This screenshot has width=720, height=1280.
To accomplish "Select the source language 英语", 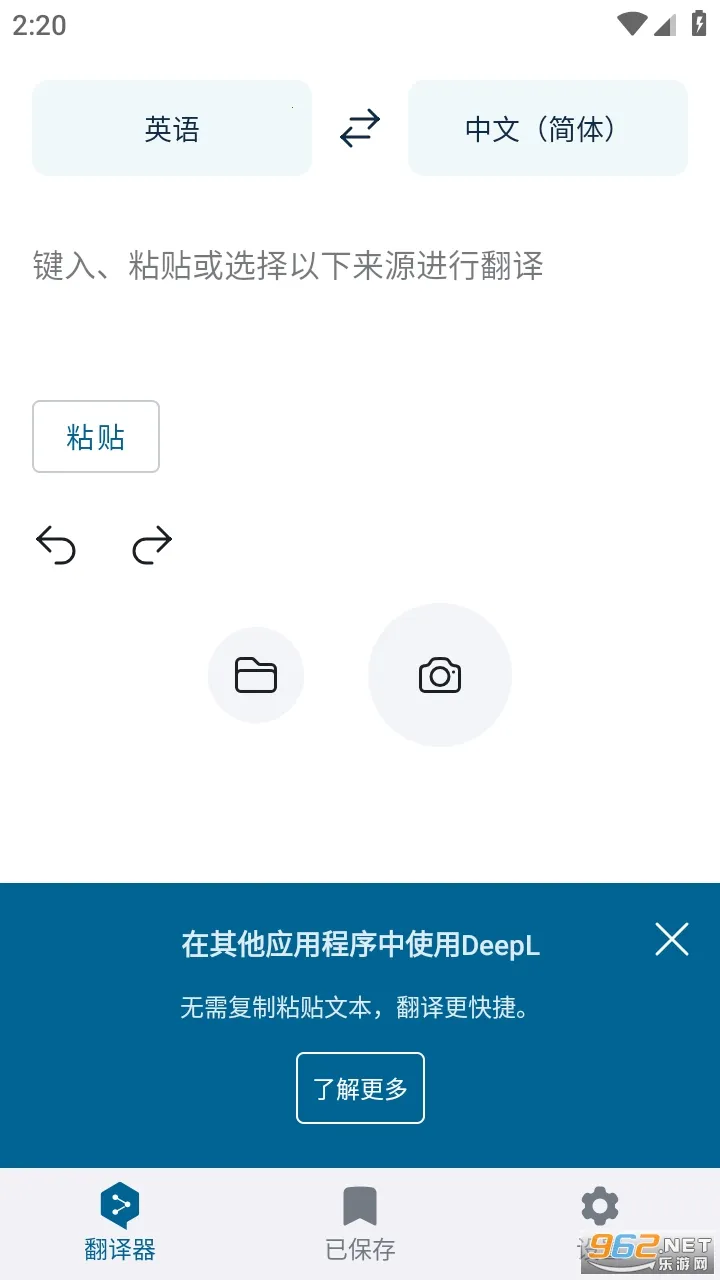I will [172, 128].
